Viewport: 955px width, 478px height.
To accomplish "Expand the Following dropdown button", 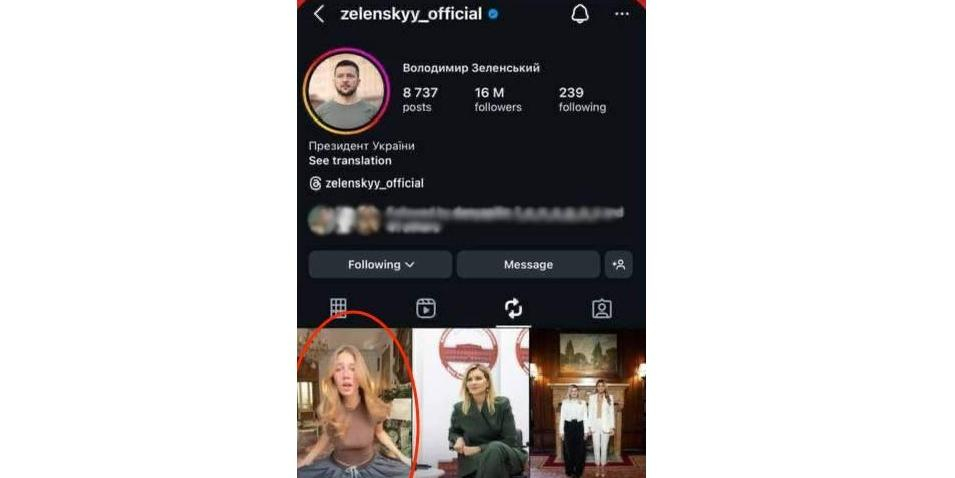I will (x=380, y=265).
